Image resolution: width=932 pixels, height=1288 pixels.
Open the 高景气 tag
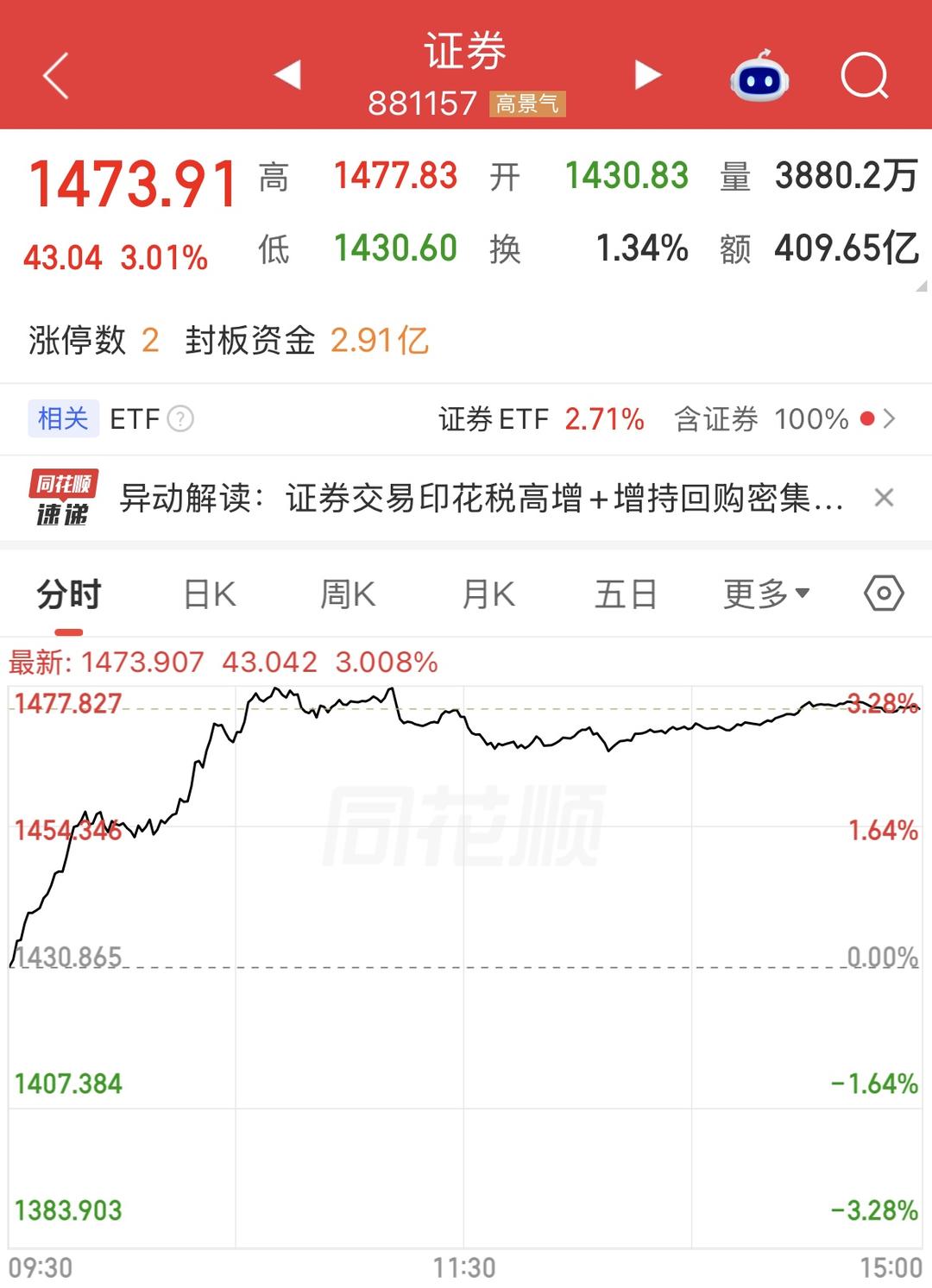[527, 104]
